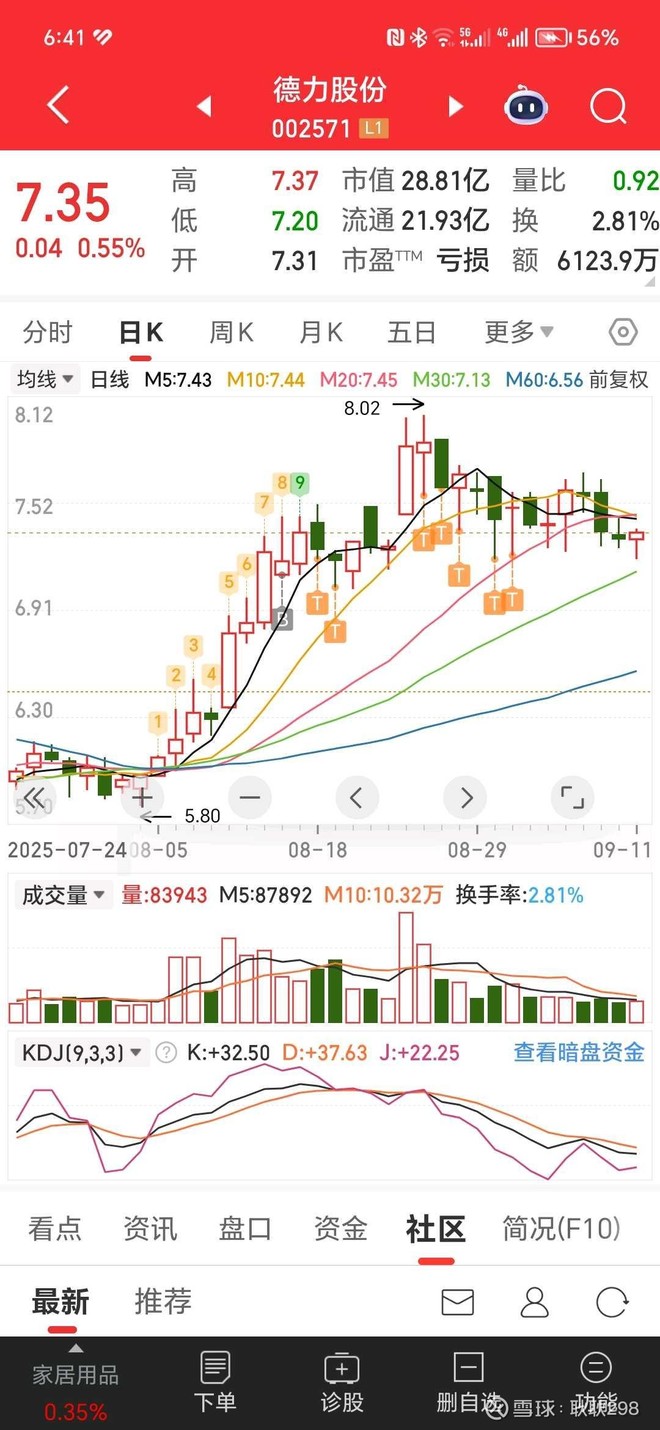Viewport: 660px width, 1430px height.
Task: Switch to the next stock
Action: (x=456, y=106)
